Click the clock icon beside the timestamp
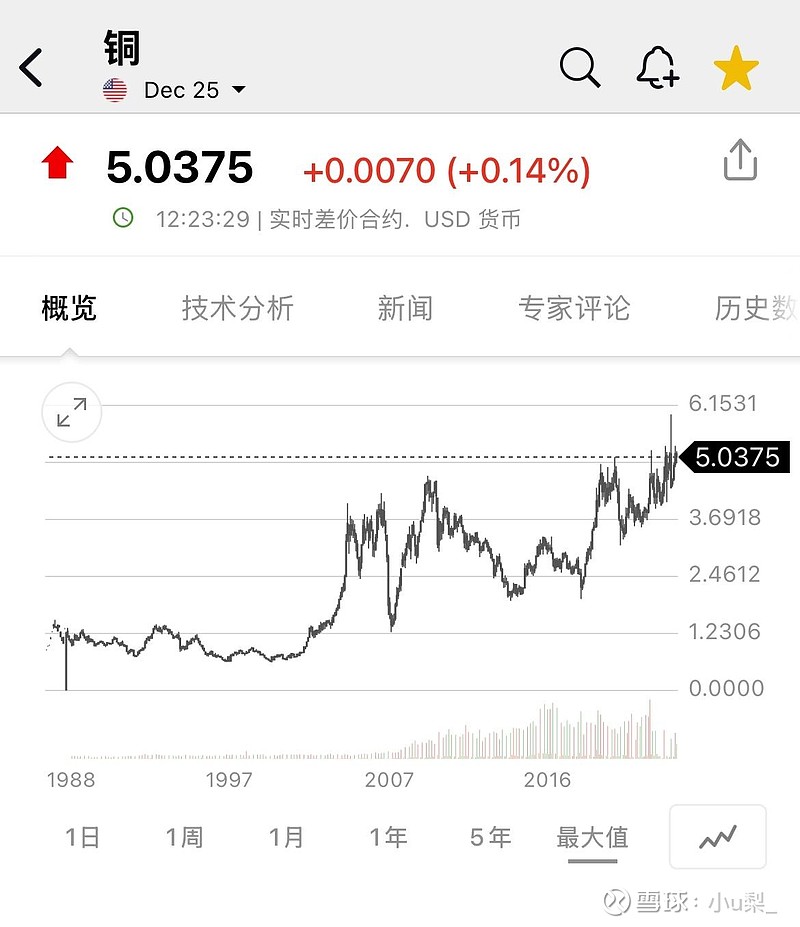This screenshot has height=927, width=800. click(x=122, y=218)
